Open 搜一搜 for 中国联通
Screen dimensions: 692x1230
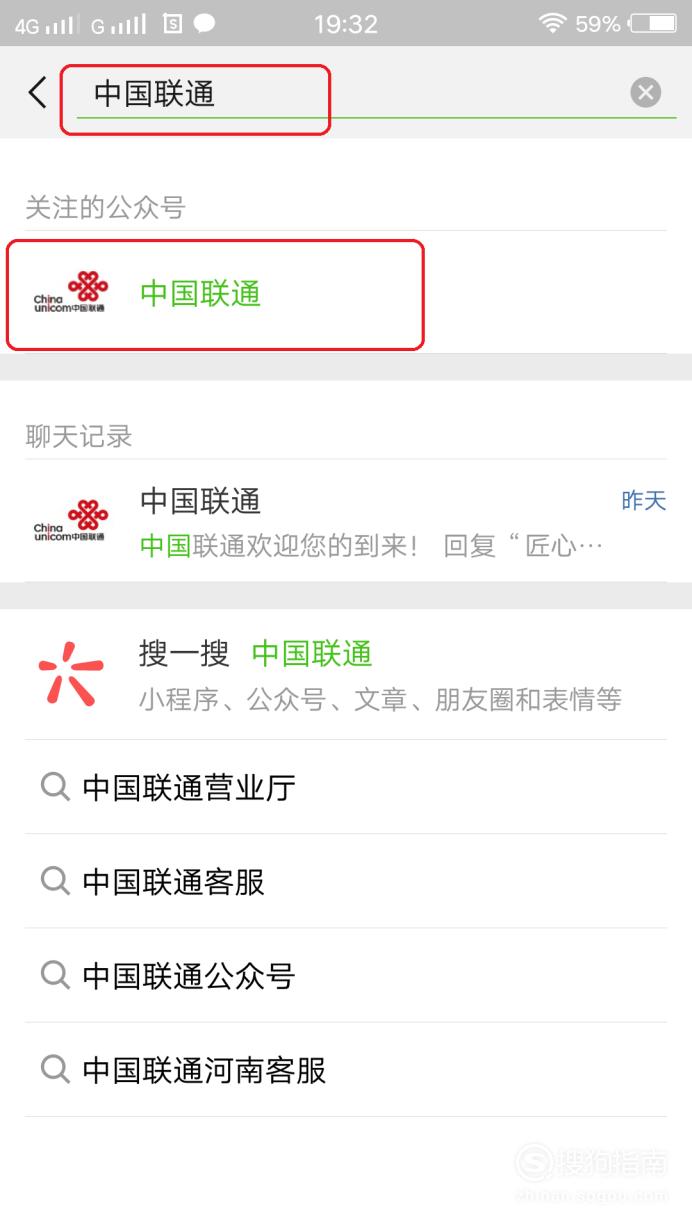346,674
